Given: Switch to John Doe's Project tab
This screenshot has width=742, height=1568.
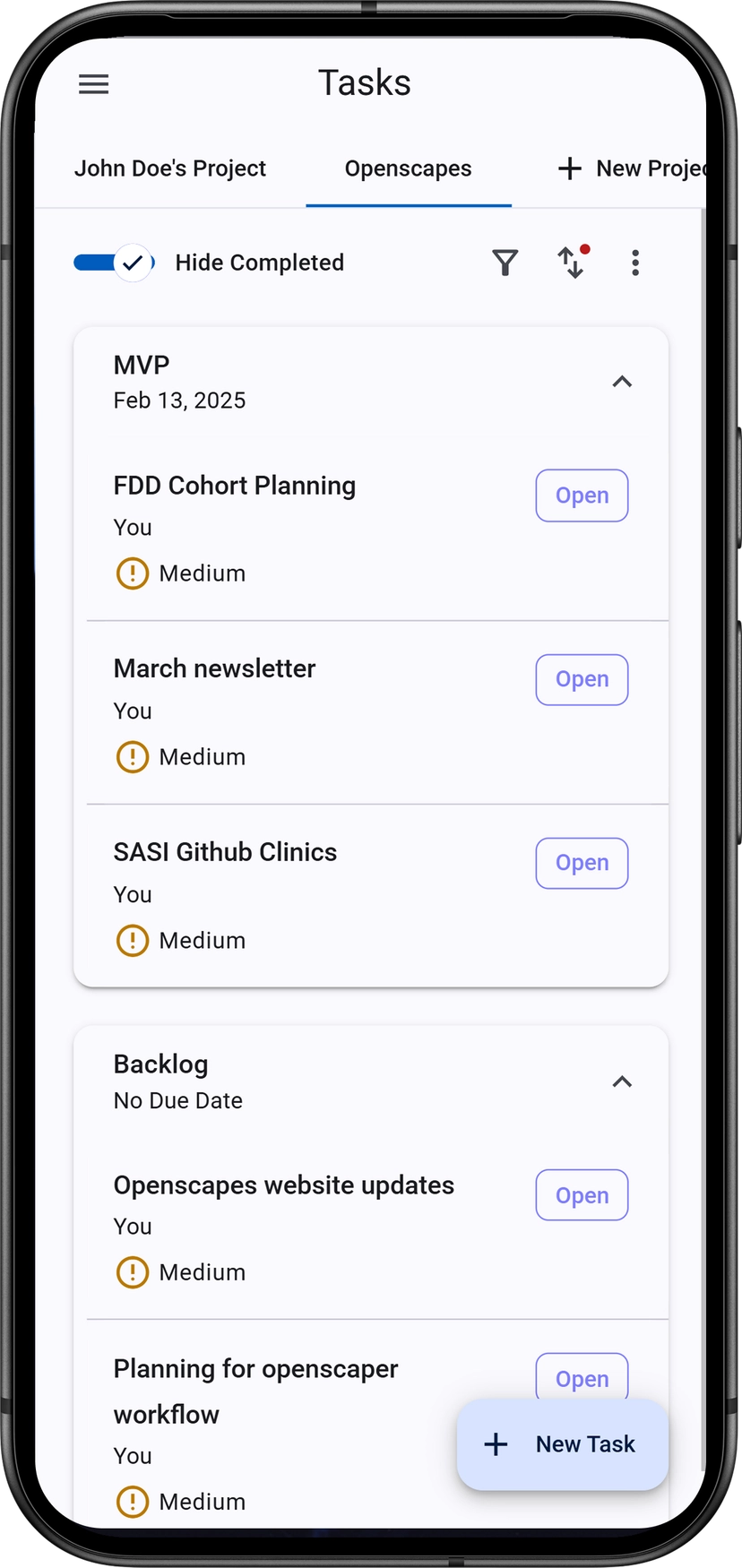Looking at the screenshot, I should 170,168.
